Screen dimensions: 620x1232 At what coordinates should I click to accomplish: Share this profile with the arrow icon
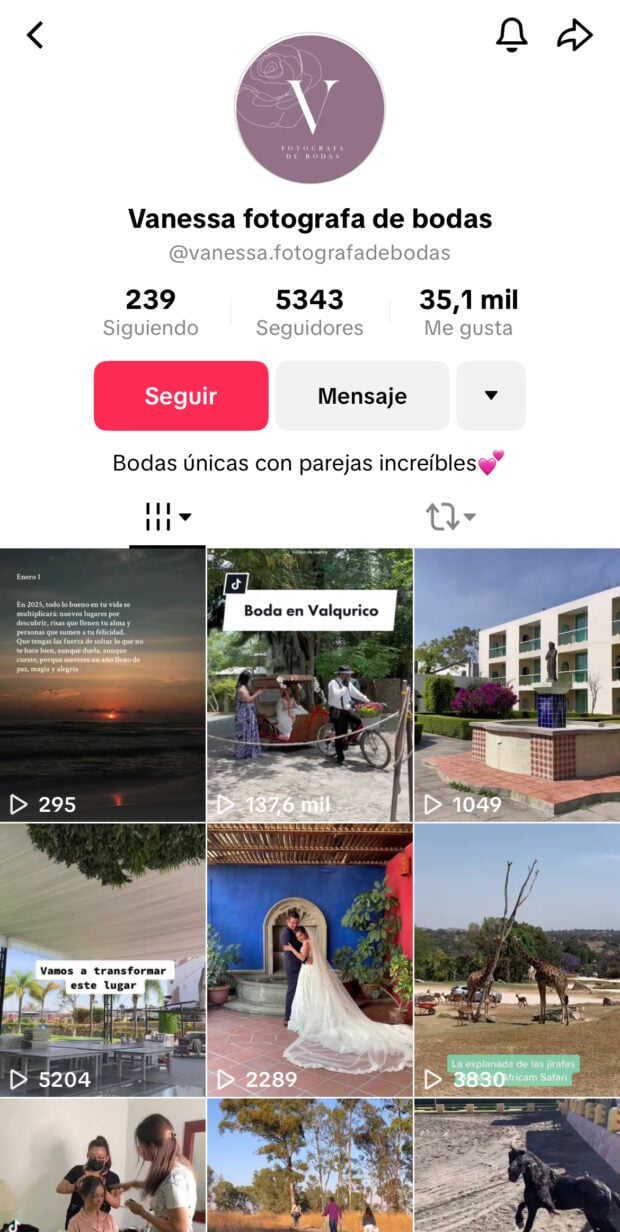pyautogui.click(x=574, y=36)
